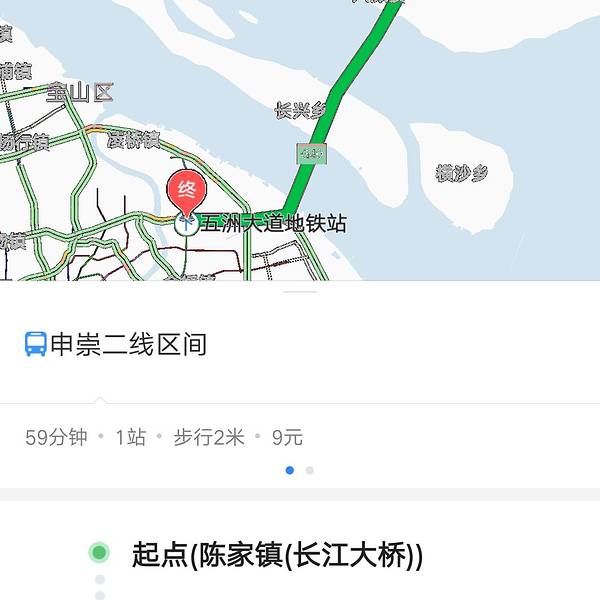The height and width of the screenshot is (600, 600).
Task: Open the 申崇二线区间 bus route card
Action: point(130,345)
